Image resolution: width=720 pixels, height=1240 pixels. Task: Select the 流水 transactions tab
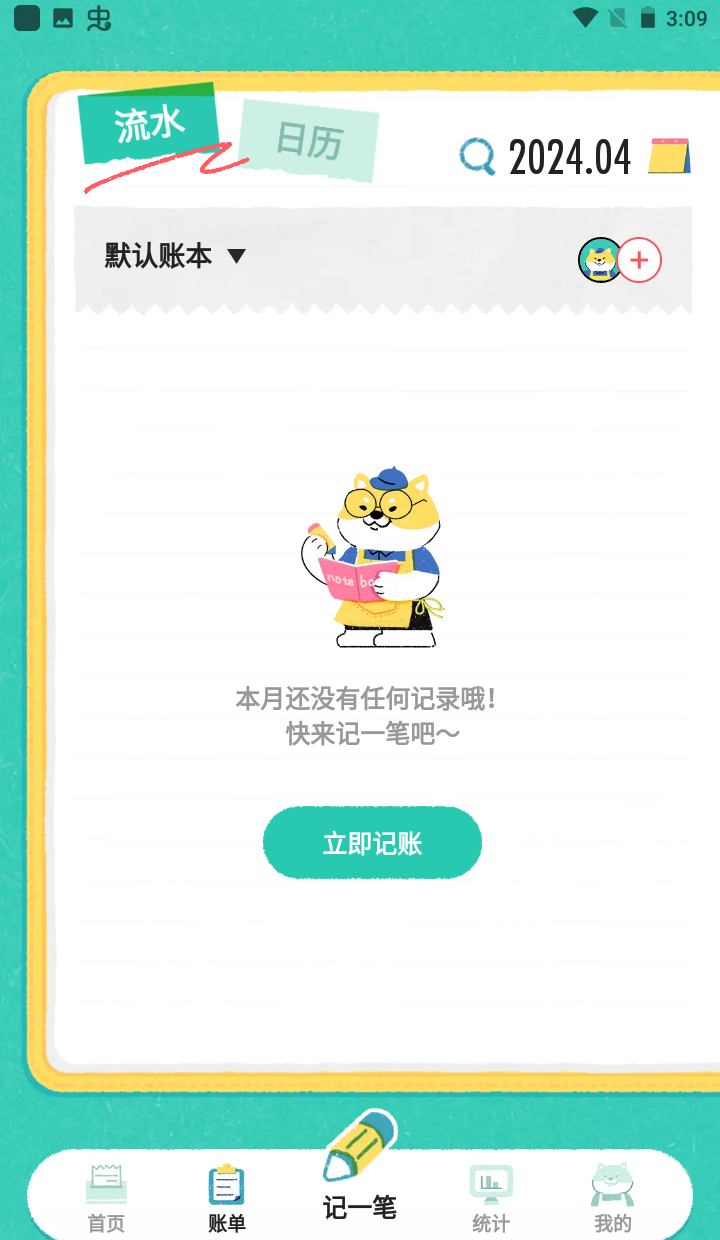(x=150, y=122)
